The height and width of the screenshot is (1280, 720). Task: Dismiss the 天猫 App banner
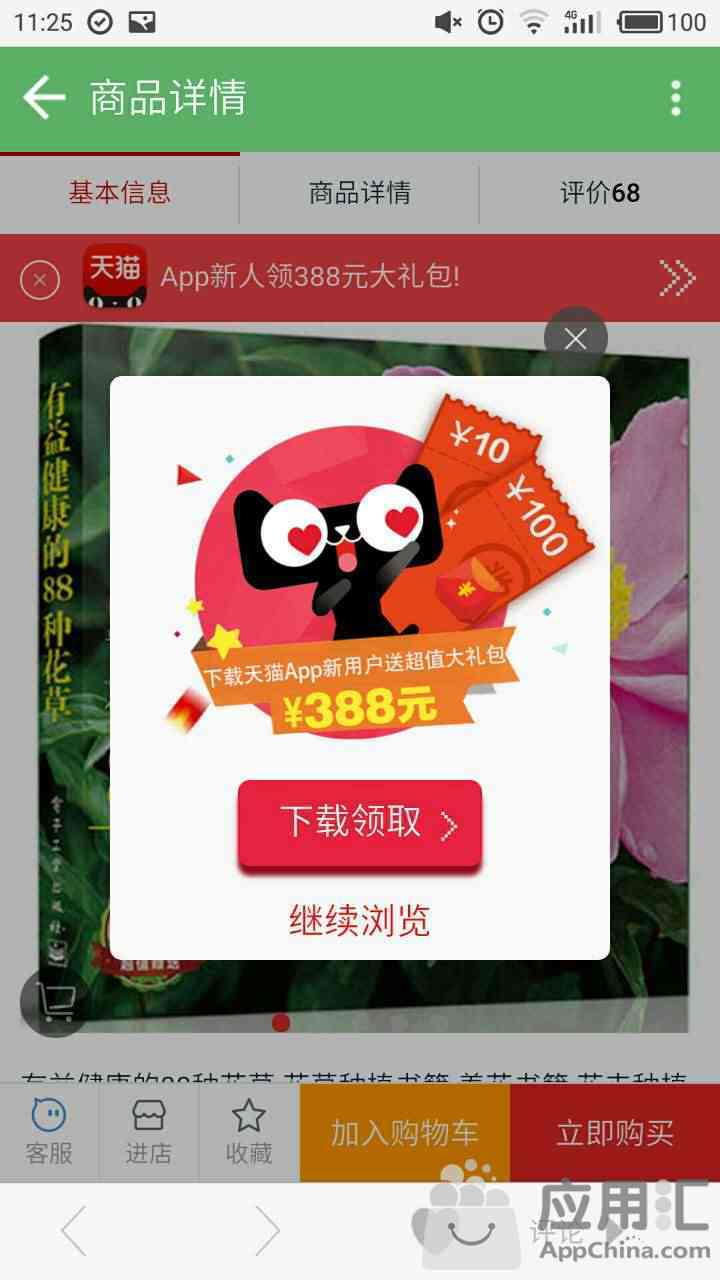40,279
